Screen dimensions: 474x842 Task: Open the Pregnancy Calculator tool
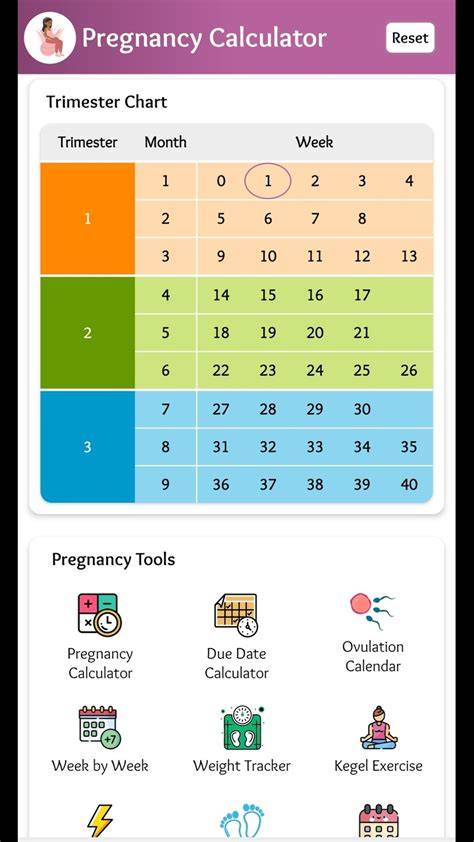[100, 637]
